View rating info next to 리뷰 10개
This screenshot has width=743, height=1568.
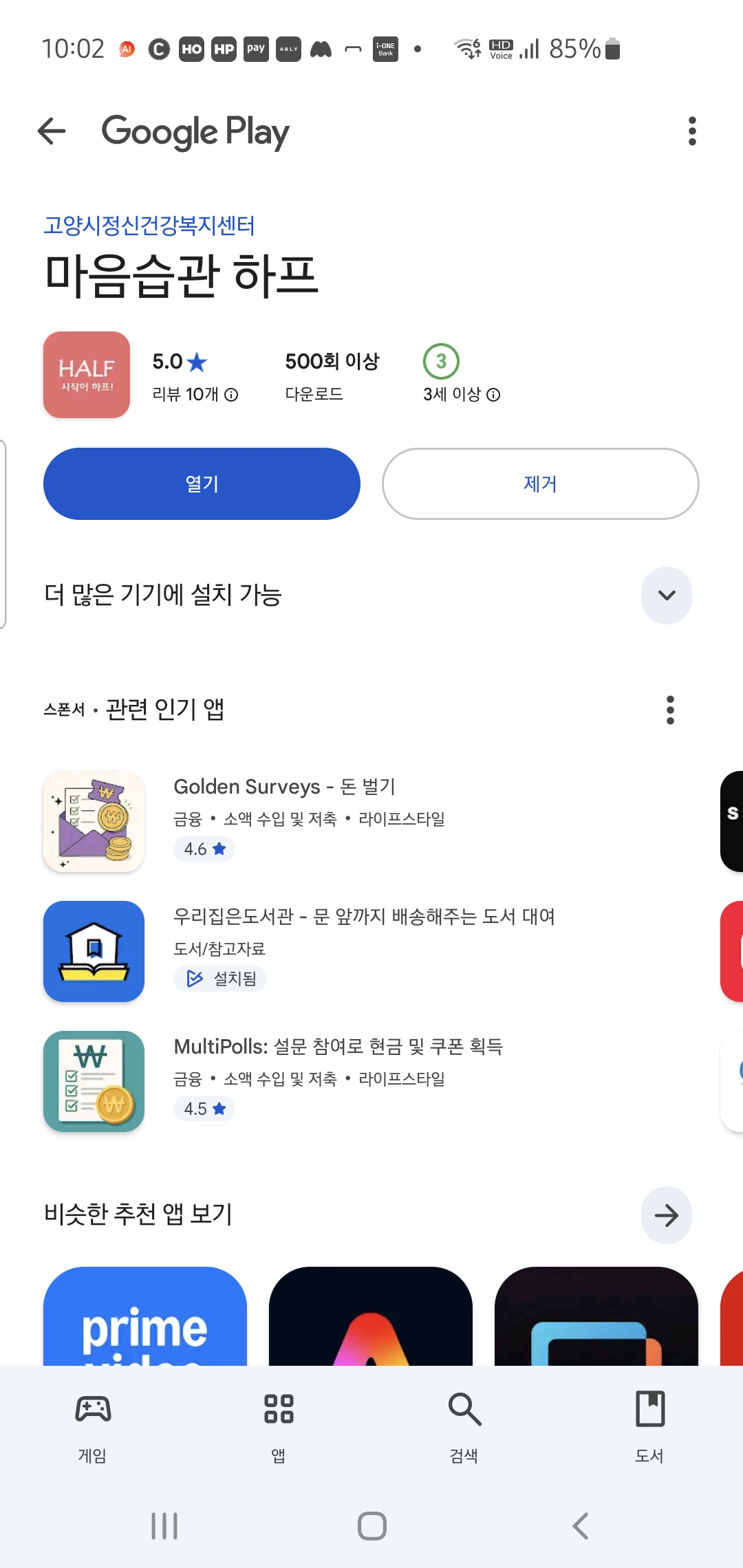pyautogui.click(x=232, y=395)
